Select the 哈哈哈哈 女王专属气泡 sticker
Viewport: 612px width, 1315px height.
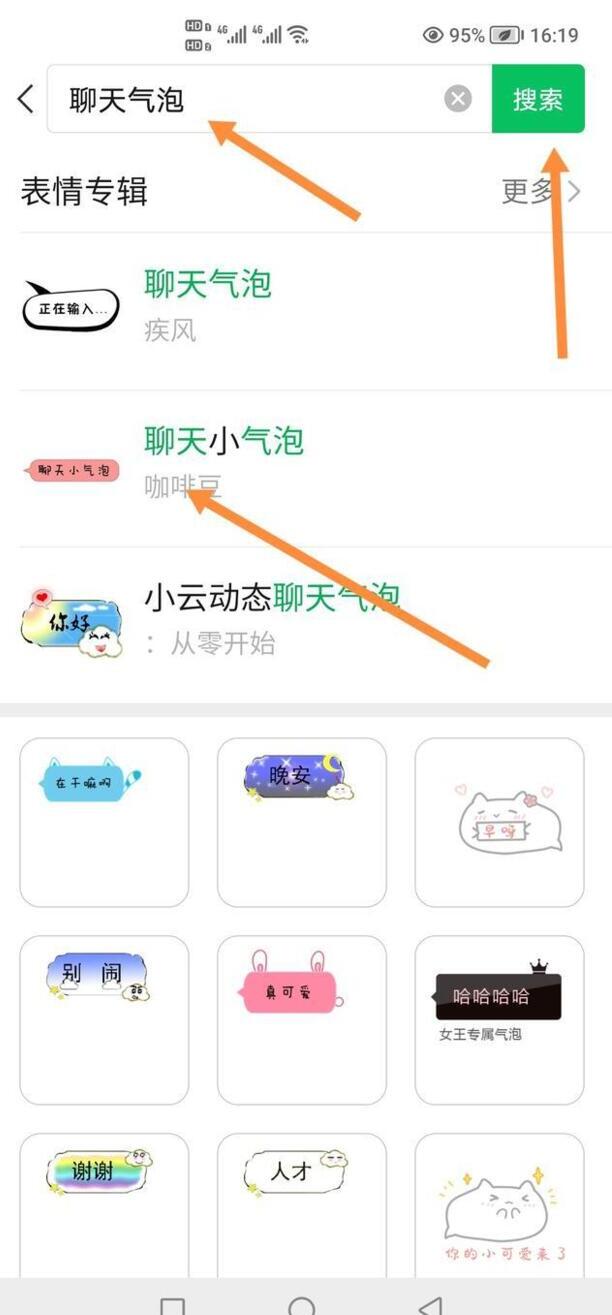point(499,1020)
